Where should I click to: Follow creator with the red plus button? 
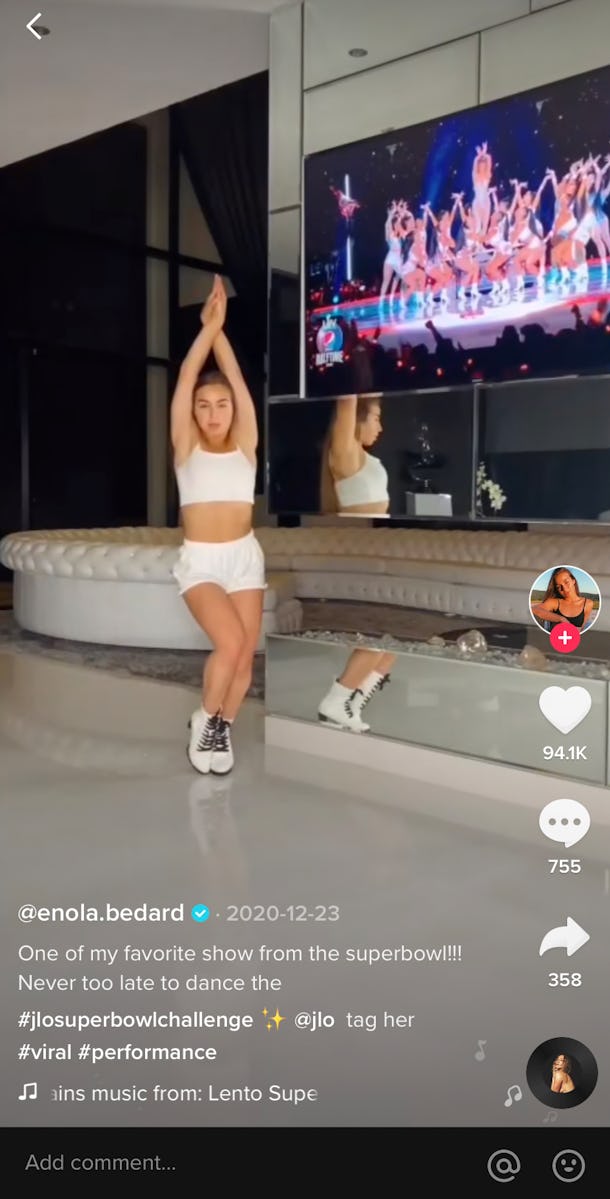(565, 638)
